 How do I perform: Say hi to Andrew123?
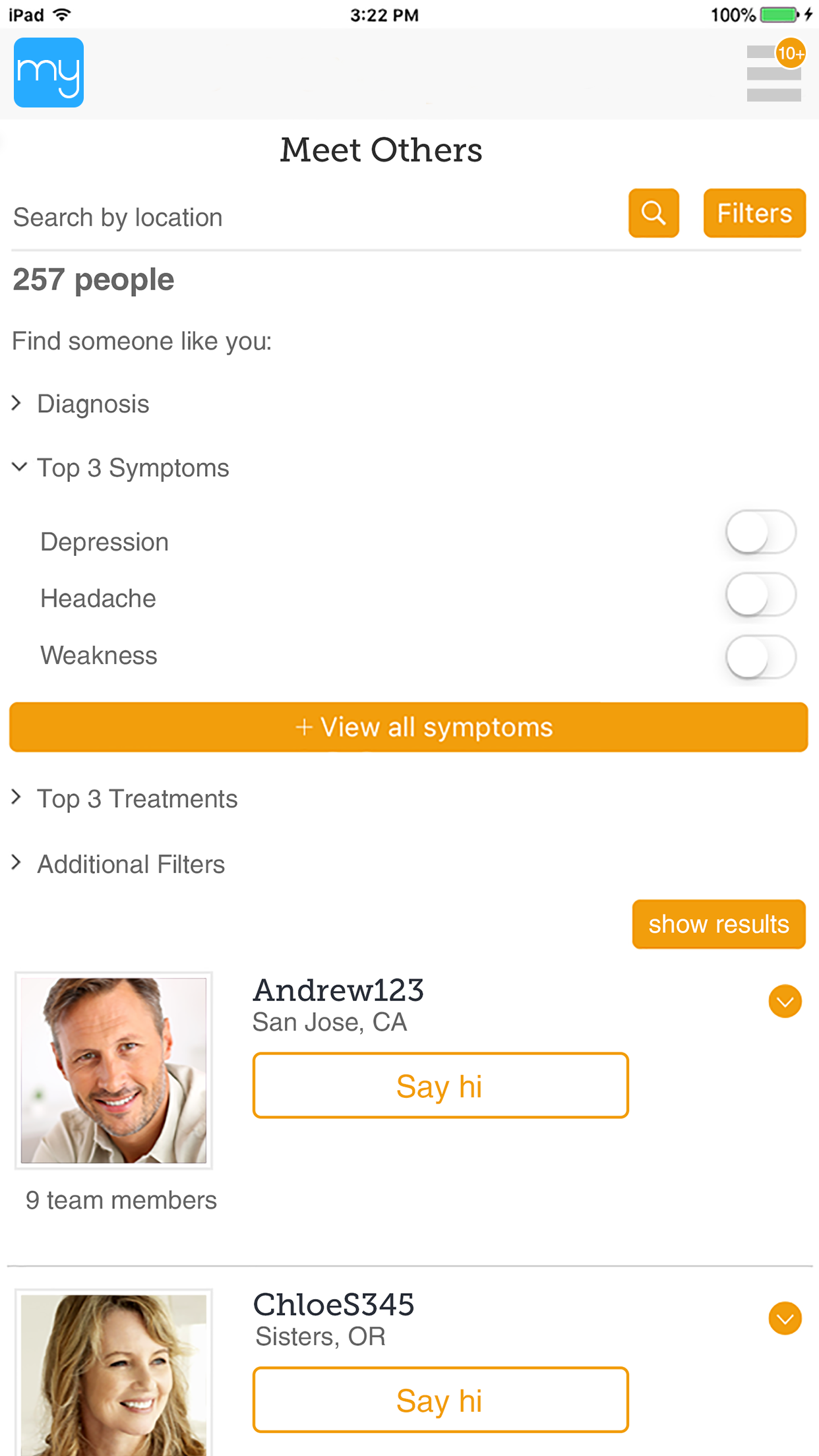(x=440, y=1085)
